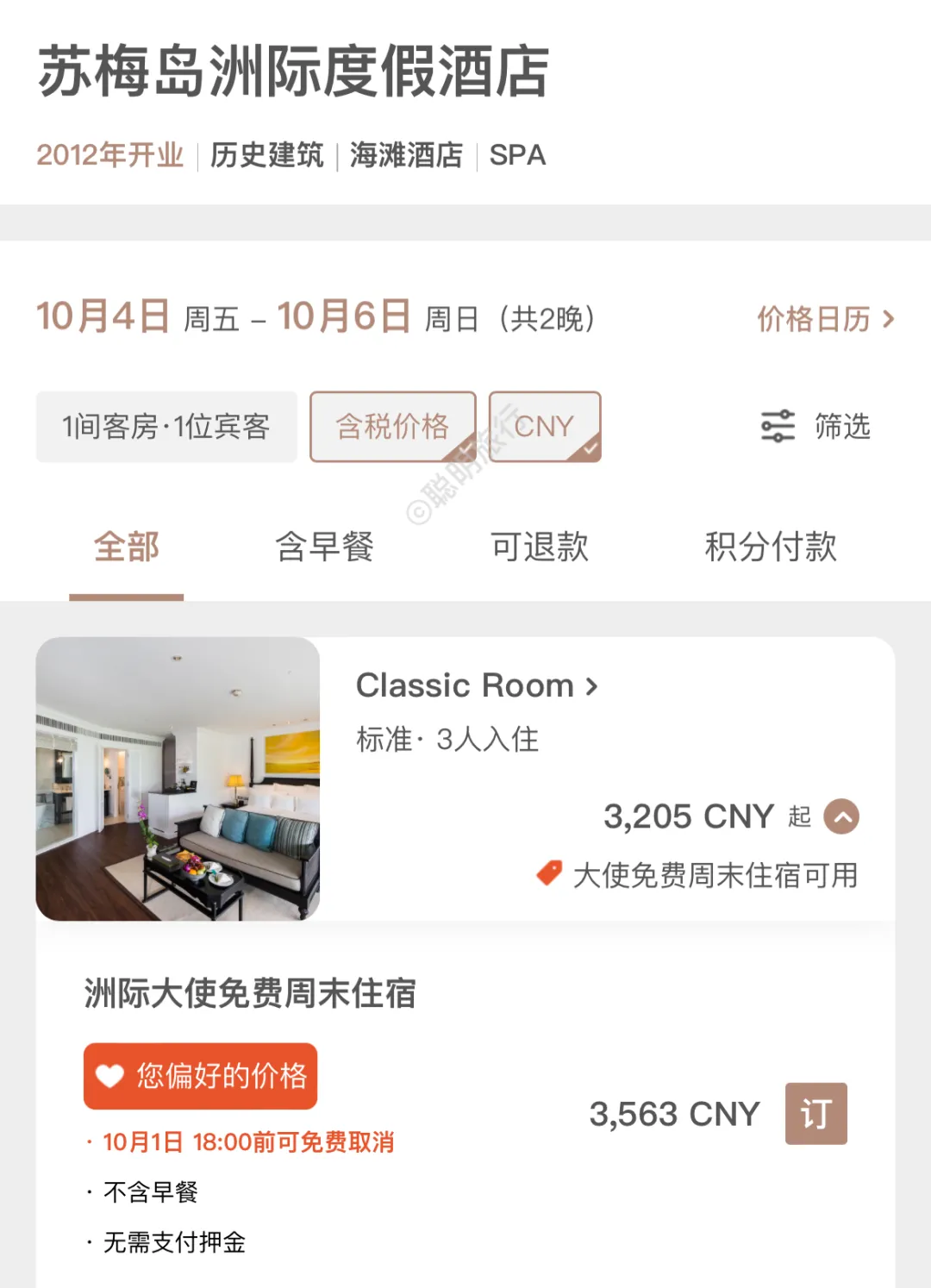Open the 价格日历 price calendar
Image resolution: width=931 pixels, height=1288 pixels.
tap(825, 319)
